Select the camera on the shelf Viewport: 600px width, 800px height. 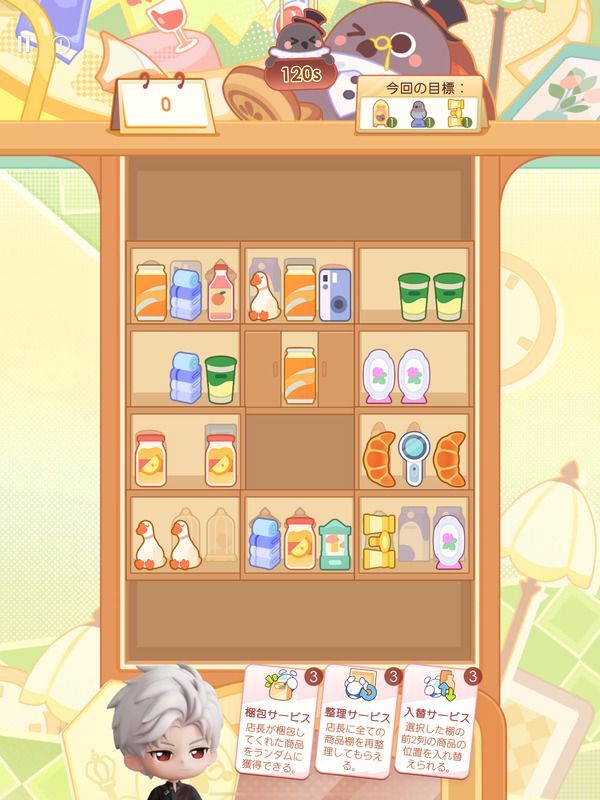[334, 292]
